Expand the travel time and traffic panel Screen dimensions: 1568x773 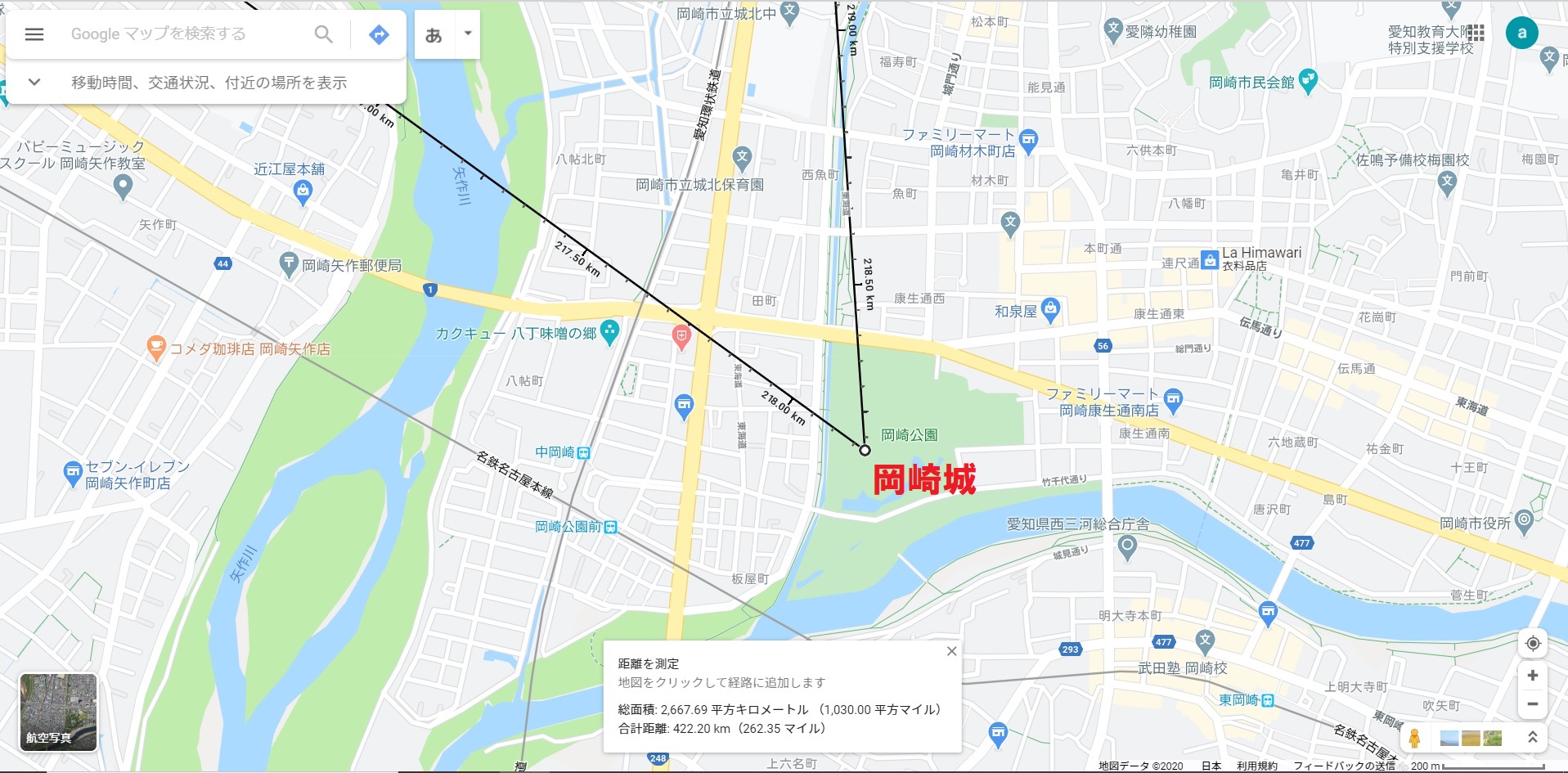34,82
